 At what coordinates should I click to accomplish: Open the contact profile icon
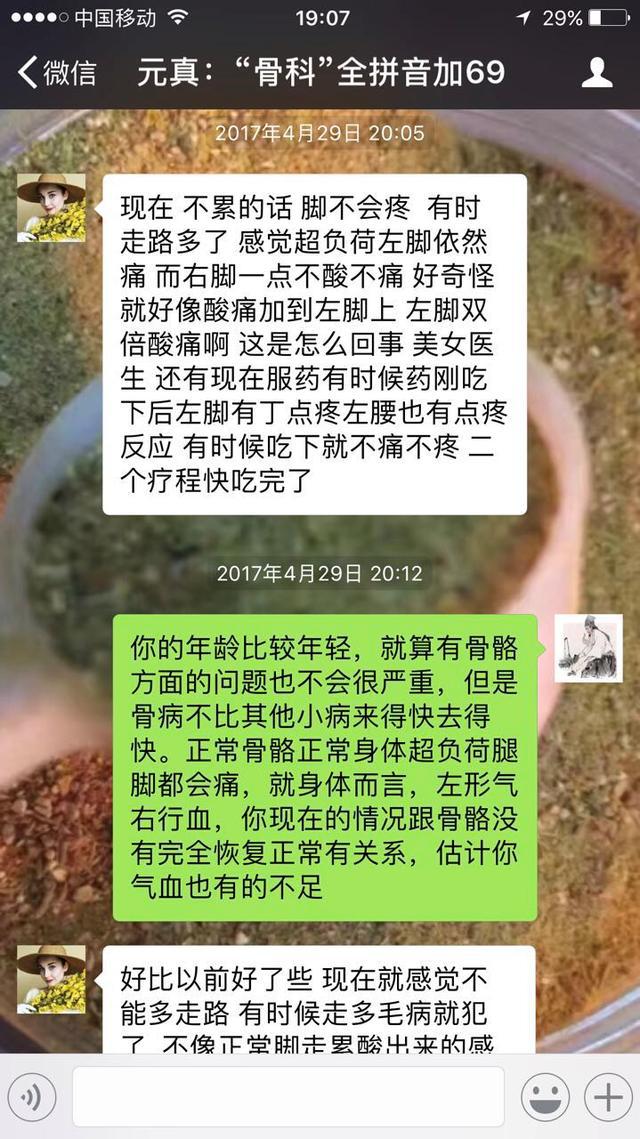tap(597, 72)
